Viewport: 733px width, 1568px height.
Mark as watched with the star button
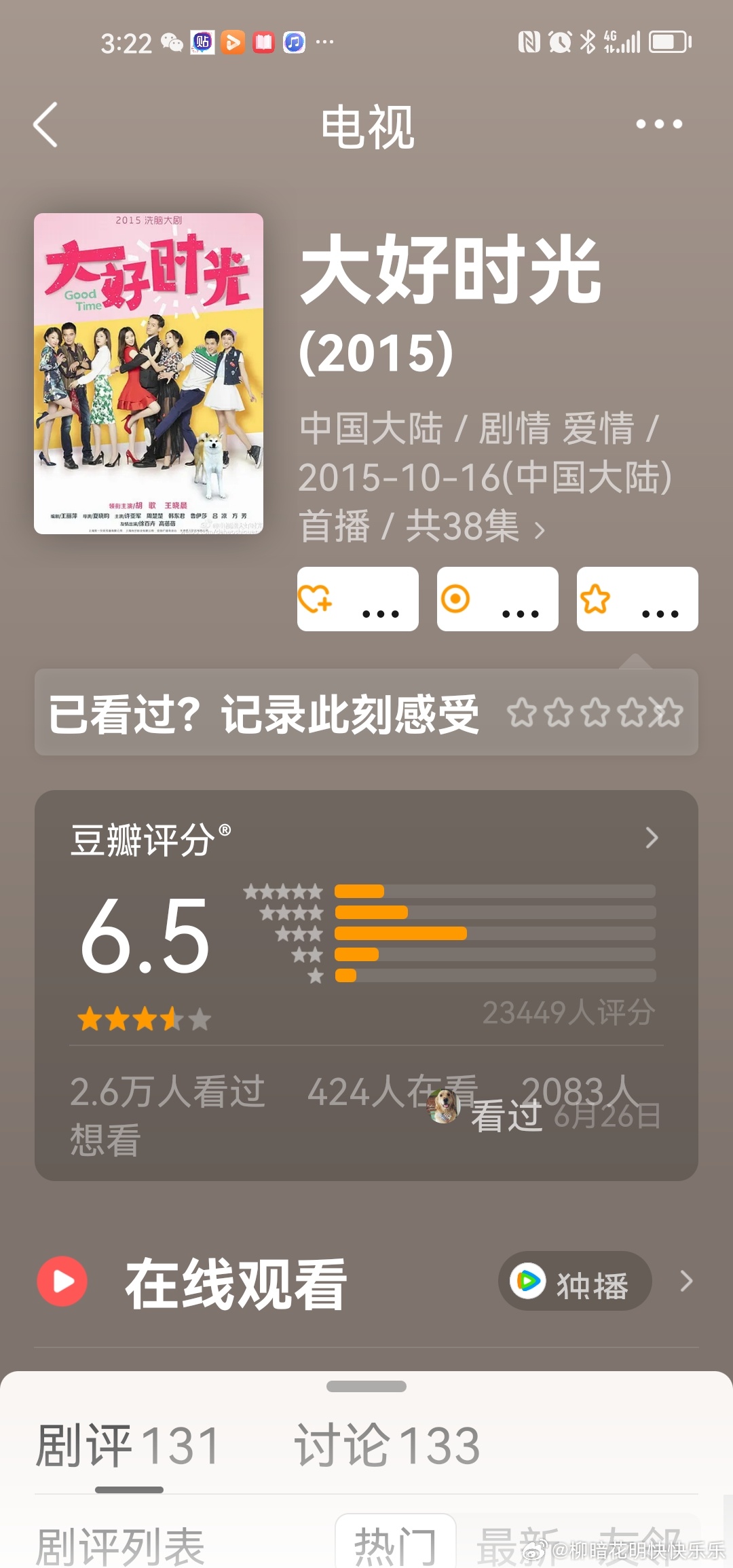click(637, 599)
